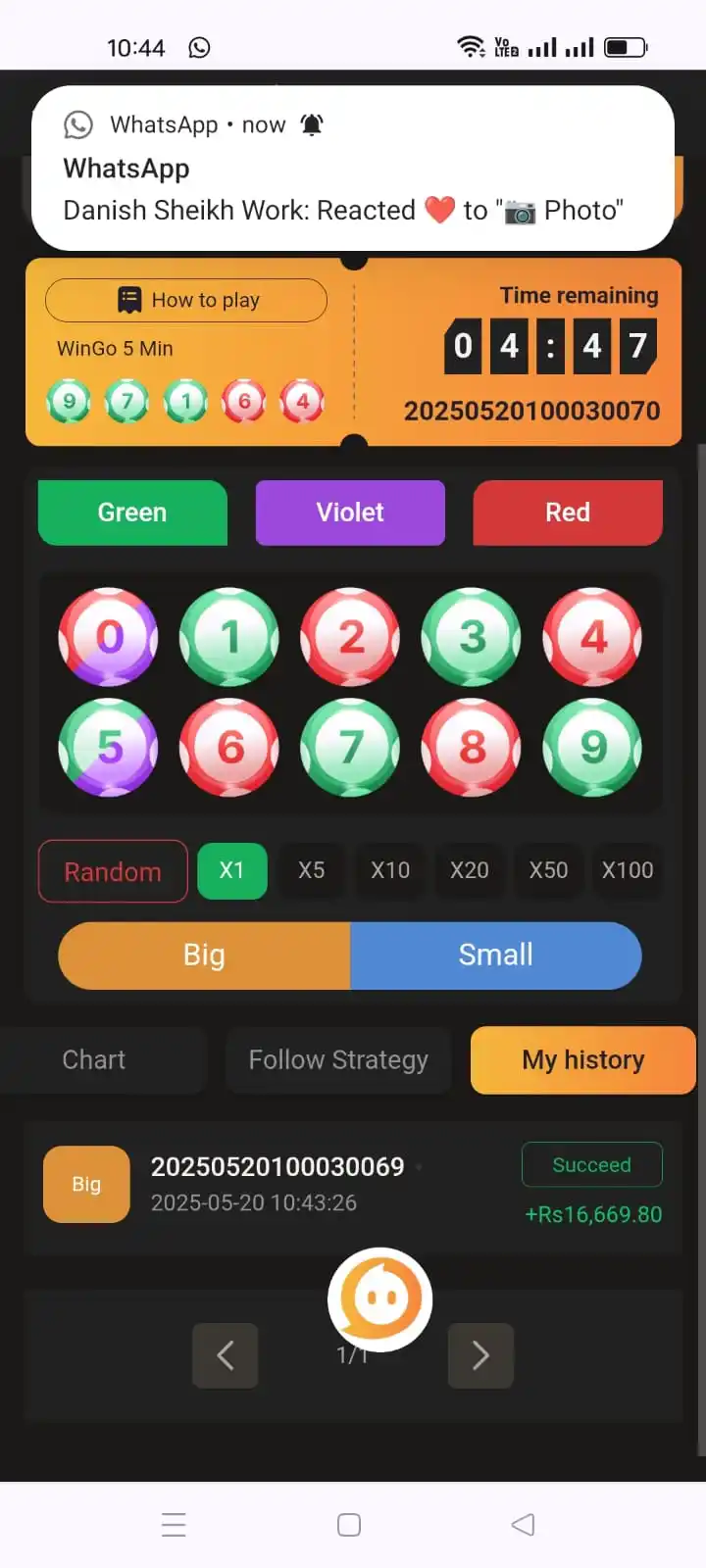Choose number ball 9
706x1568 pixels.
(592, 748)
